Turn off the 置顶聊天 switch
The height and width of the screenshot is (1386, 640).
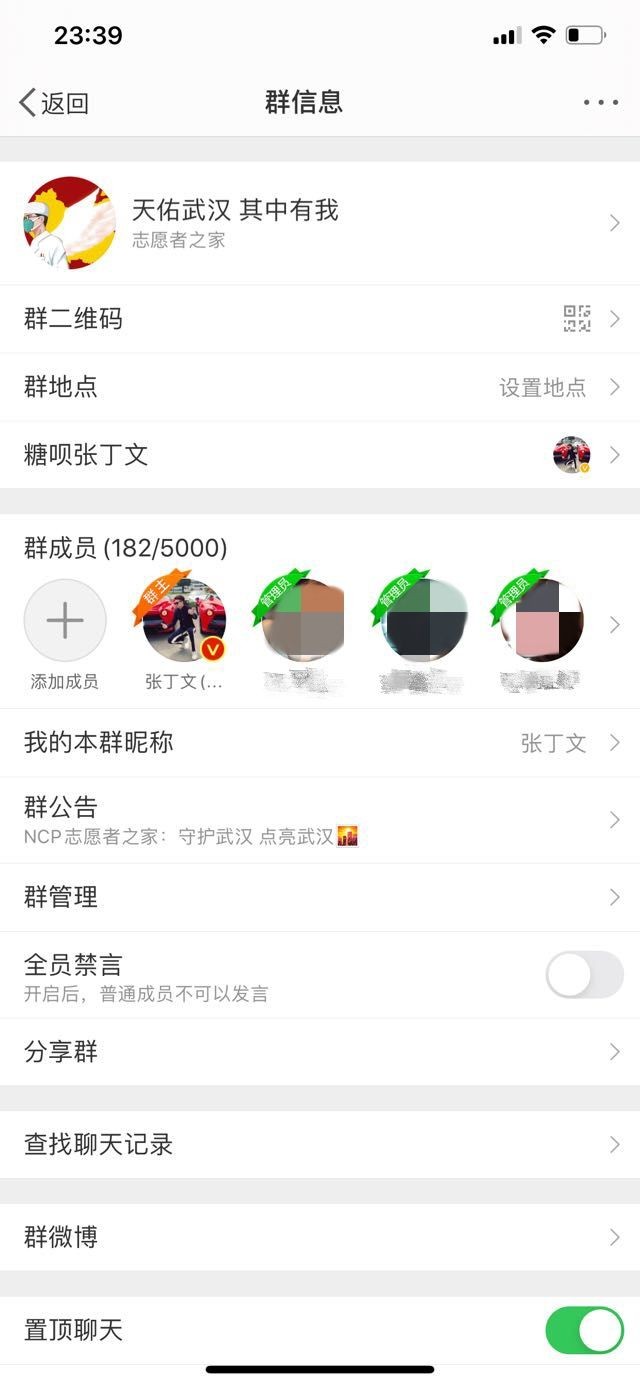pyautogui.click(x=584, y=1330)
